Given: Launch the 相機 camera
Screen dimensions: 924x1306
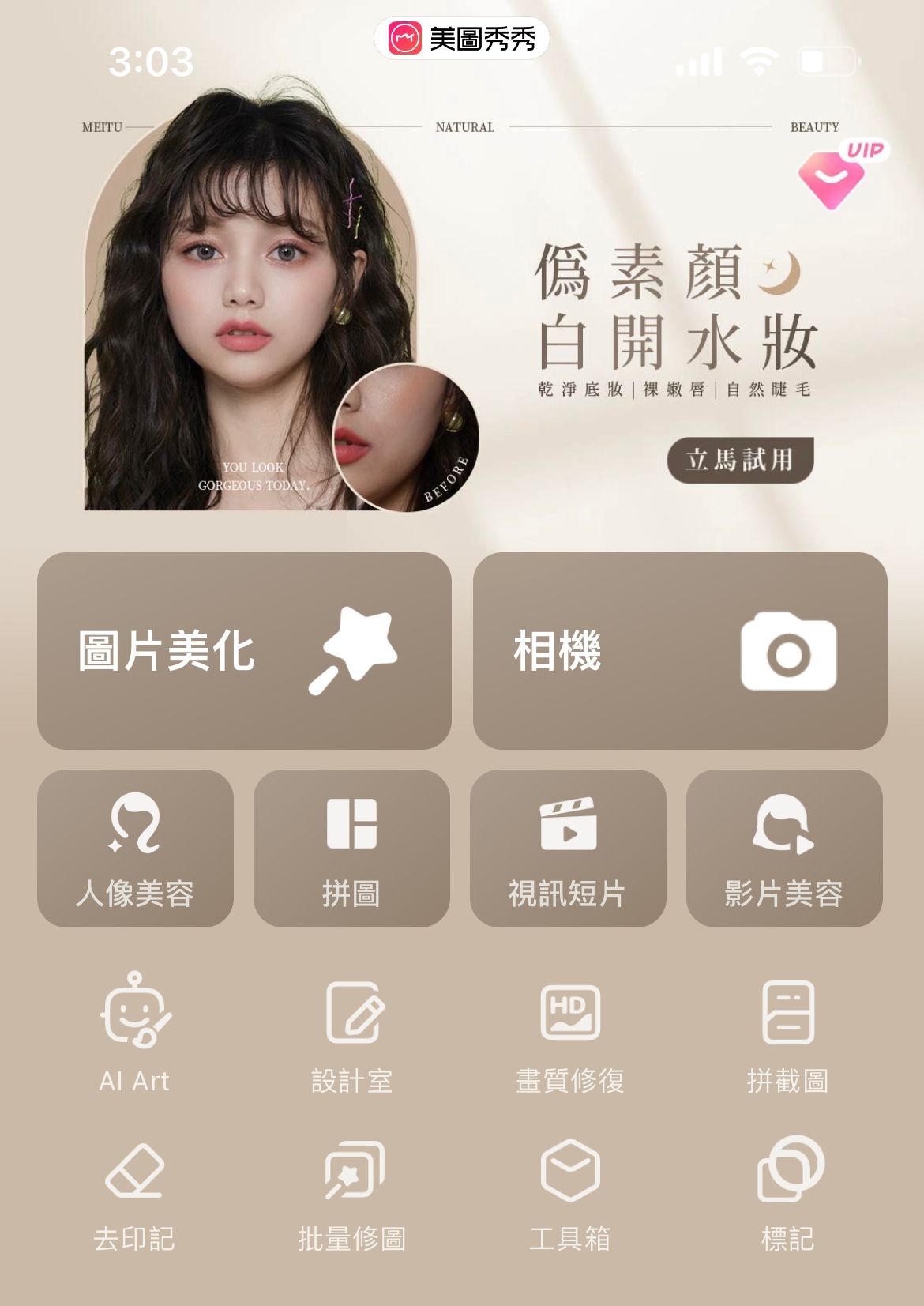Looking at the screenshot, I should pyautogui.click(x=679, y=651).
